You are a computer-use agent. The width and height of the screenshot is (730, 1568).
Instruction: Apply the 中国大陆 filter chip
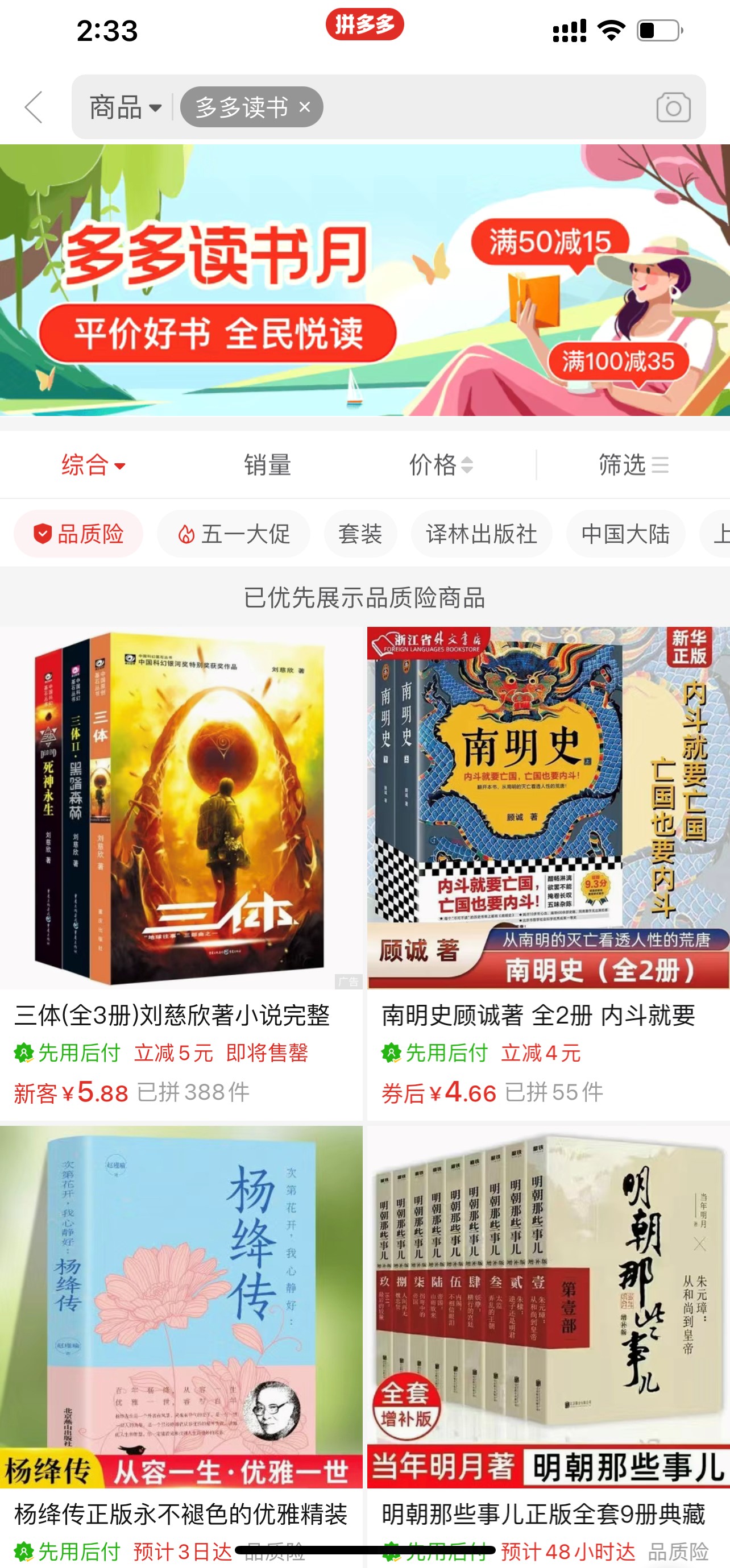point(625,534)
